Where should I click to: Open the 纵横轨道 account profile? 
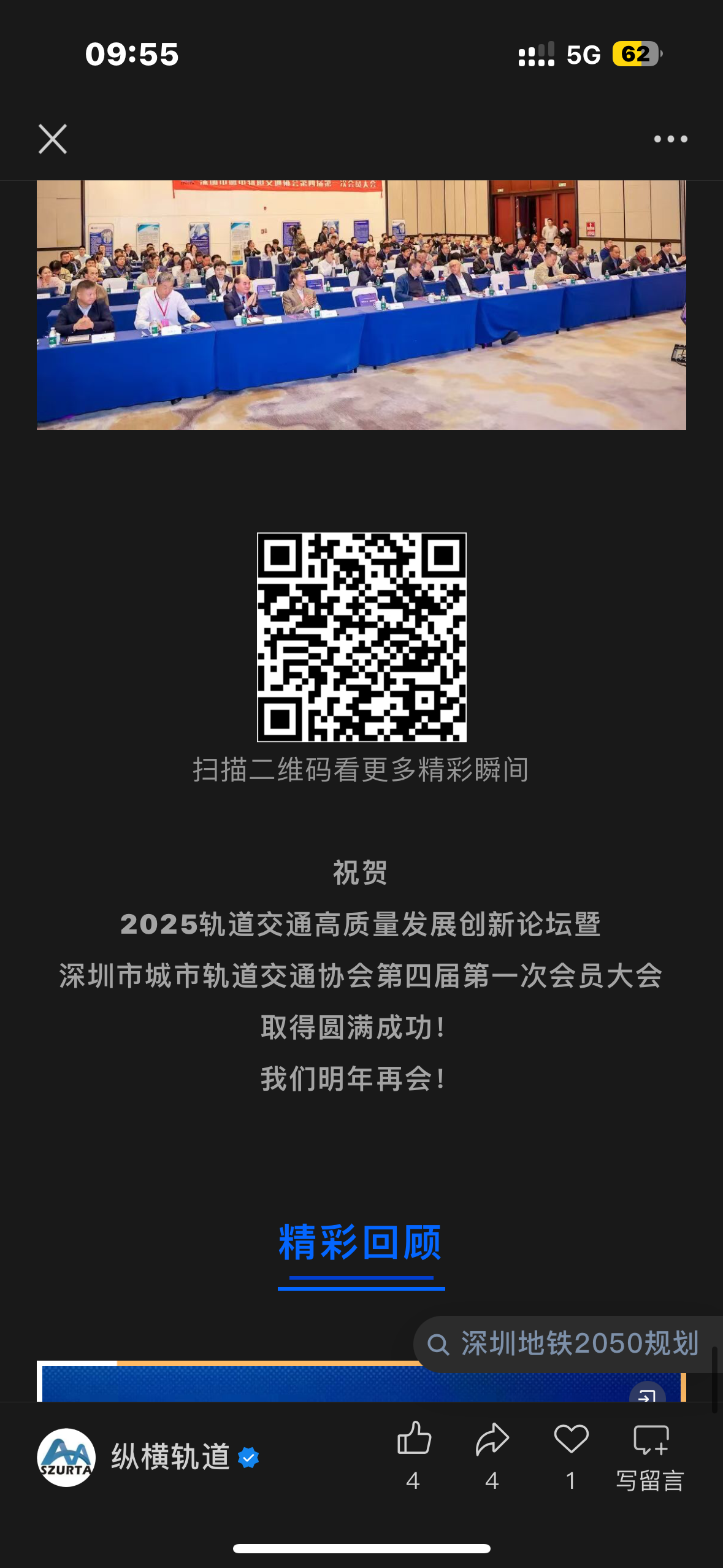point(170,1457)
